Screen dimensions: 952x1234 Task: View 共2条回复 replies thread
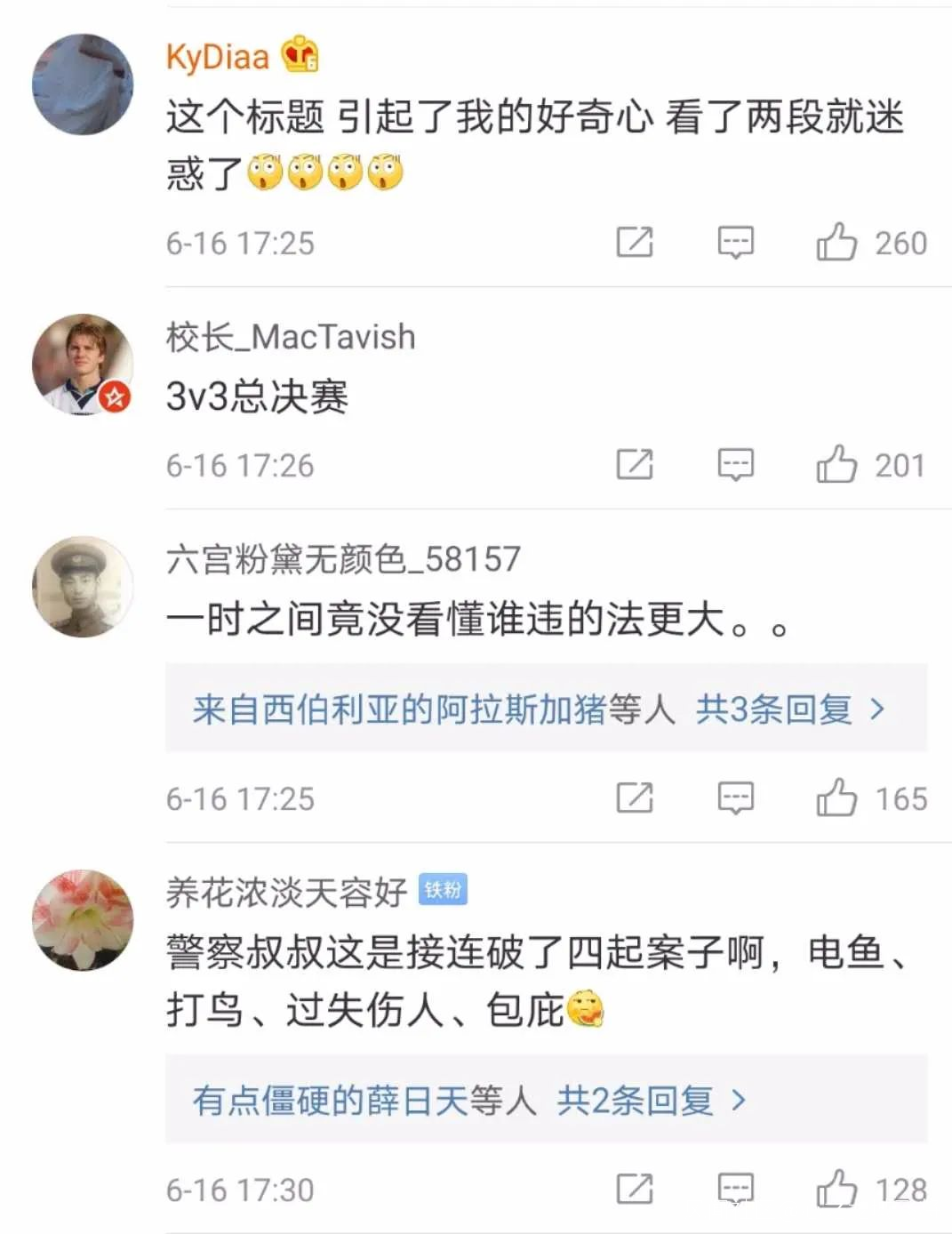click(651, 1101)
